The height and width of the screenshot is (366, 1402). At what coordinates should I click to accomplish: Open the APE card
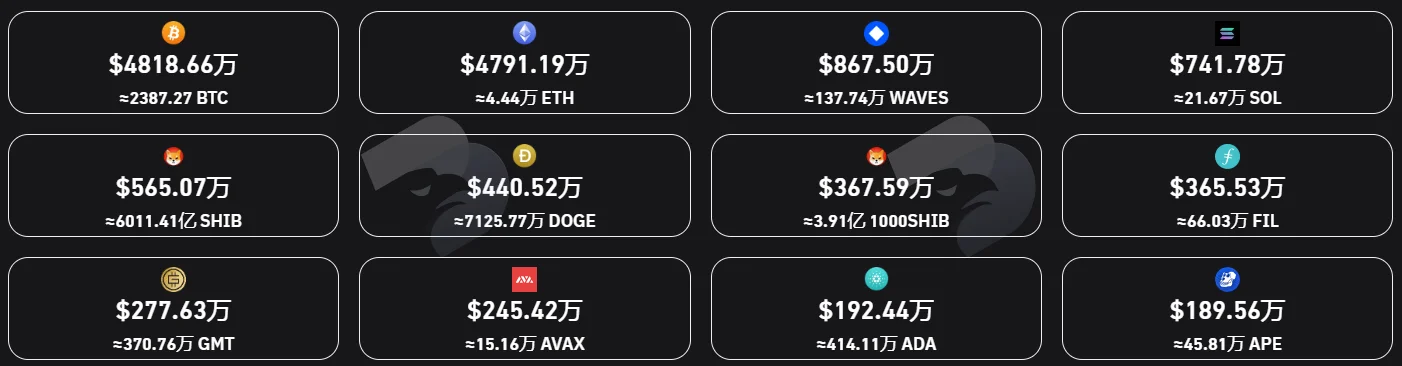click(x=1227, y=308)
